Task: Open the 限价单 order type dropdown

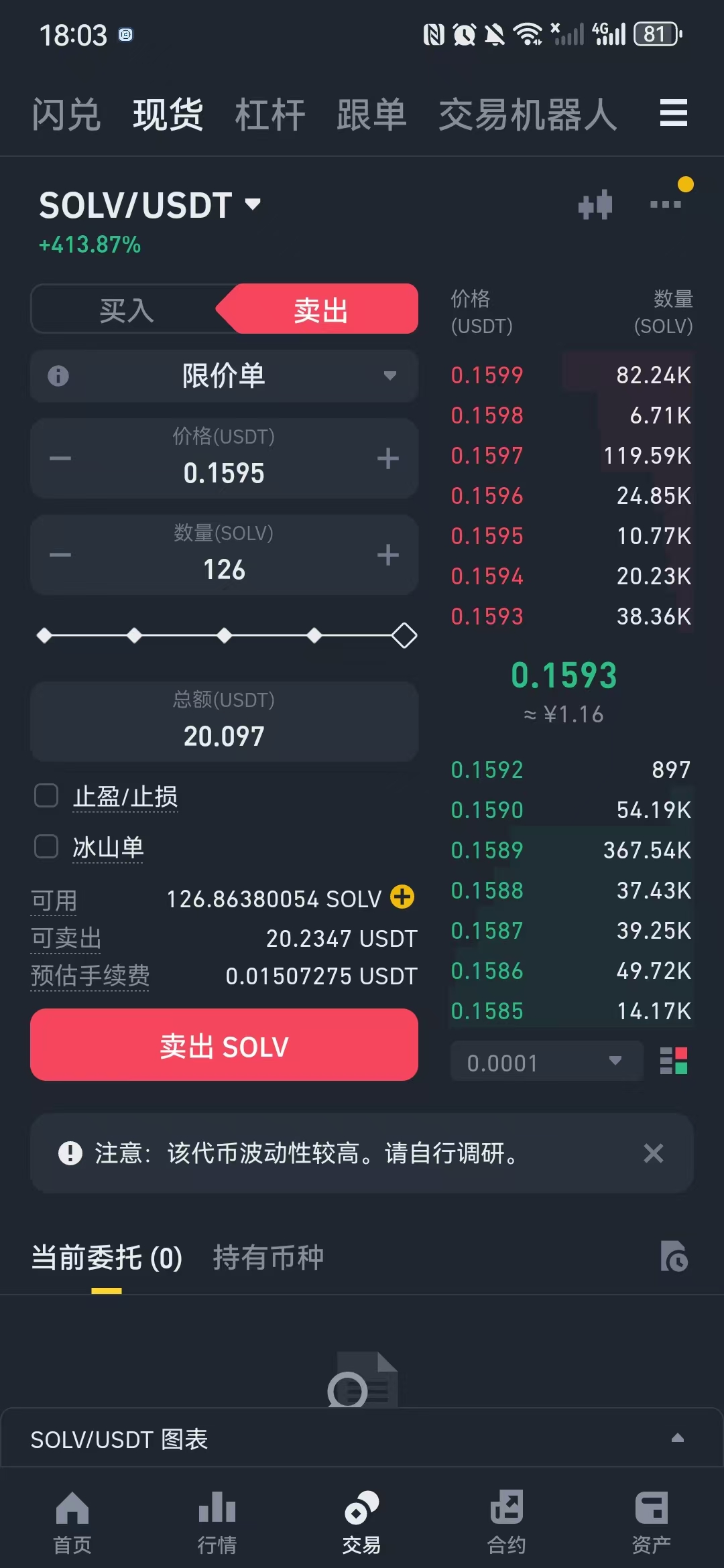Action: point(224,376)
